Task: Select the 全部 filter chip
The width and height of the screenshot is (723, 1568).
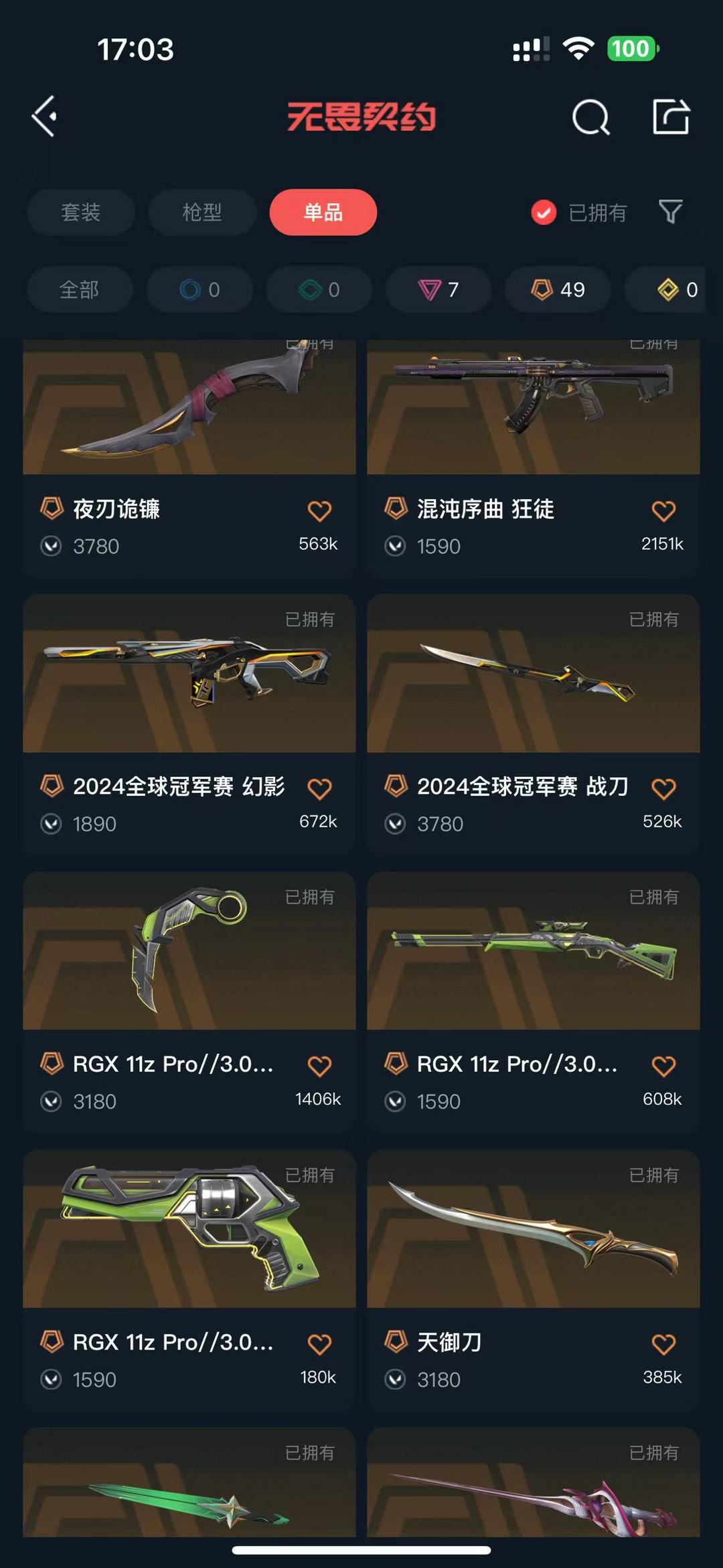Action: [x=79, y=289]
